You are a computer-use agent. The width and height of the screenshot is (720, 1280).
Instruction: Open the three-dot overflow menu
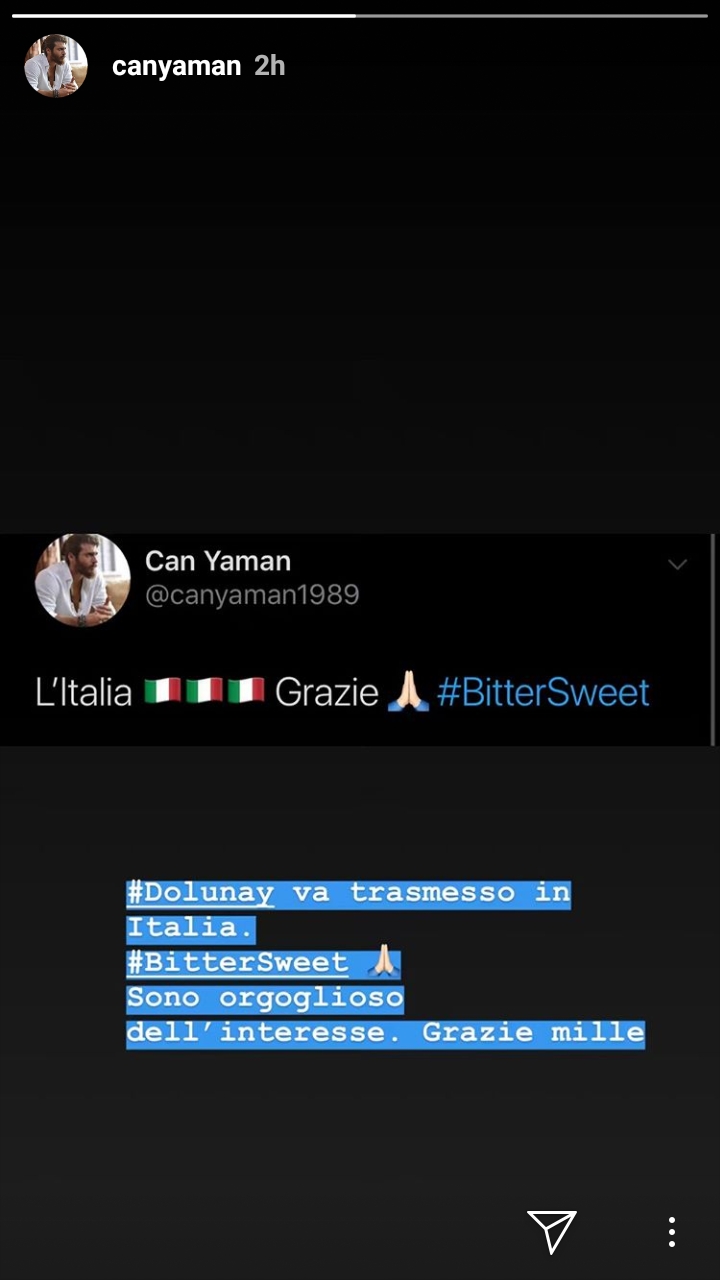671,1232
